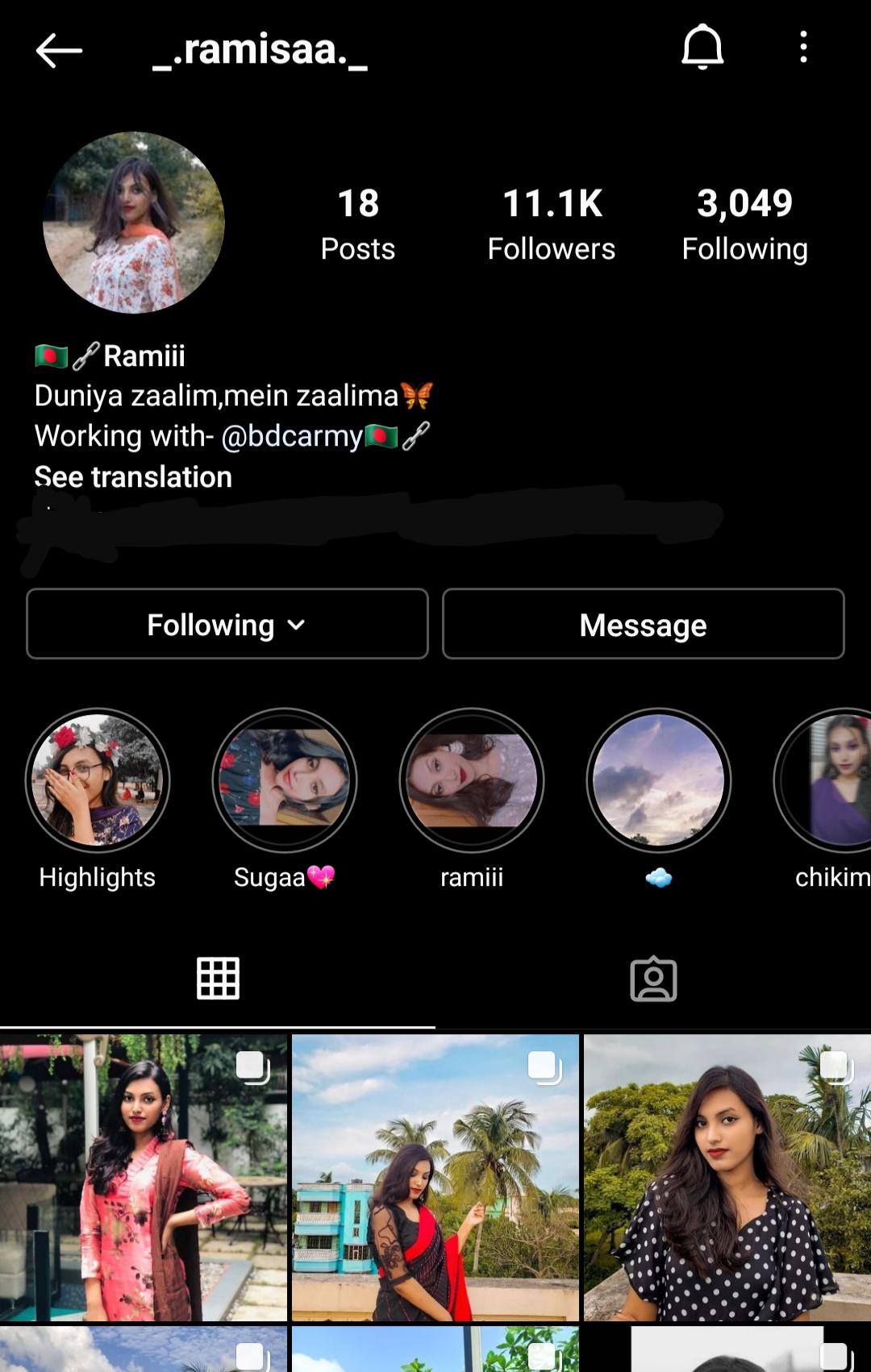Message this user
Viewport: 871px width, 1372px height.
(x=643, y=625)
